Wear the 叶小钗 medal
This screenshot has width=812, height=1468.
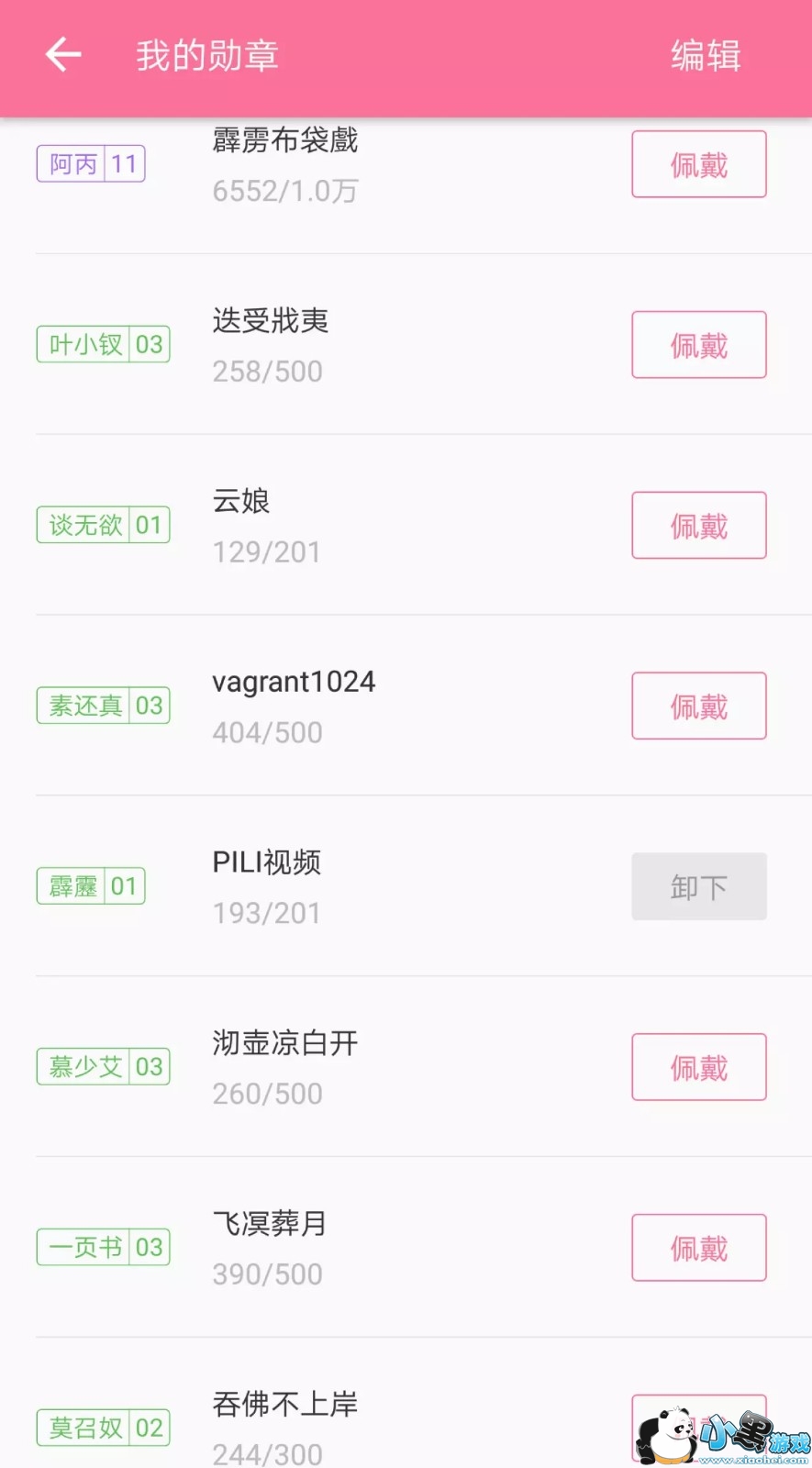click(698, 345)
